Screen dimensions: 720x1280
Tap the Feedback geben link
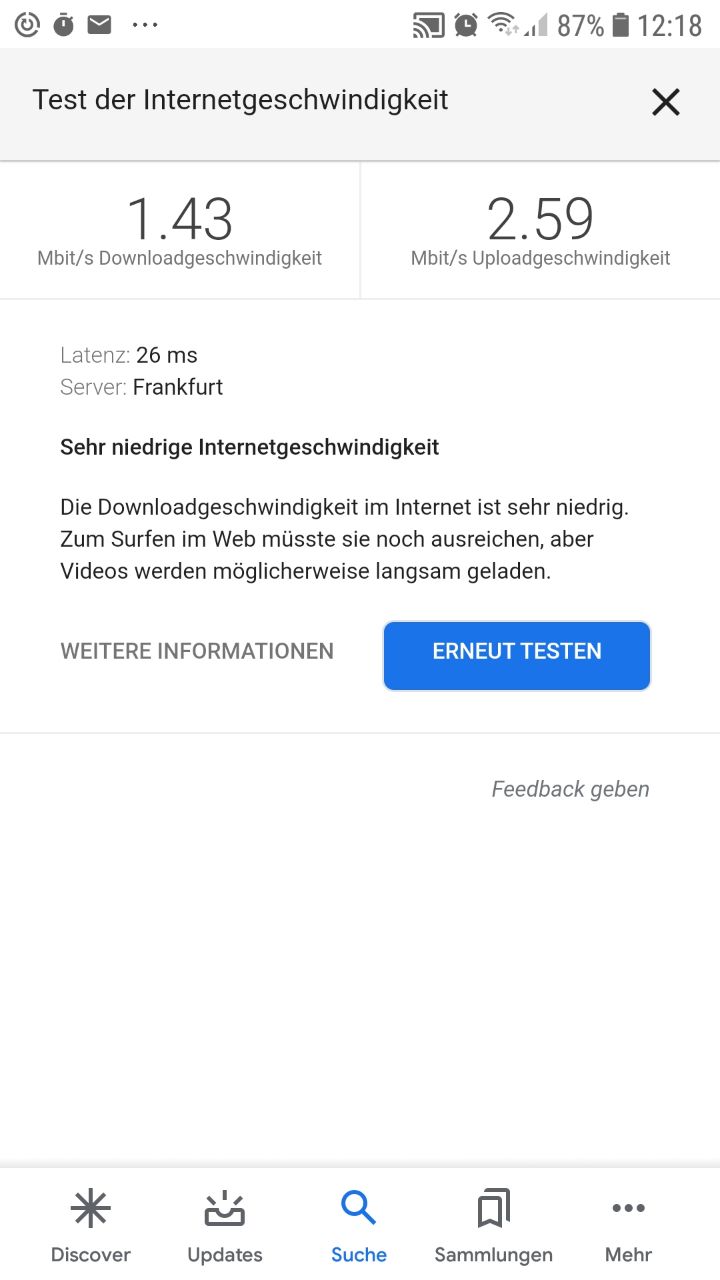[570, 789]
